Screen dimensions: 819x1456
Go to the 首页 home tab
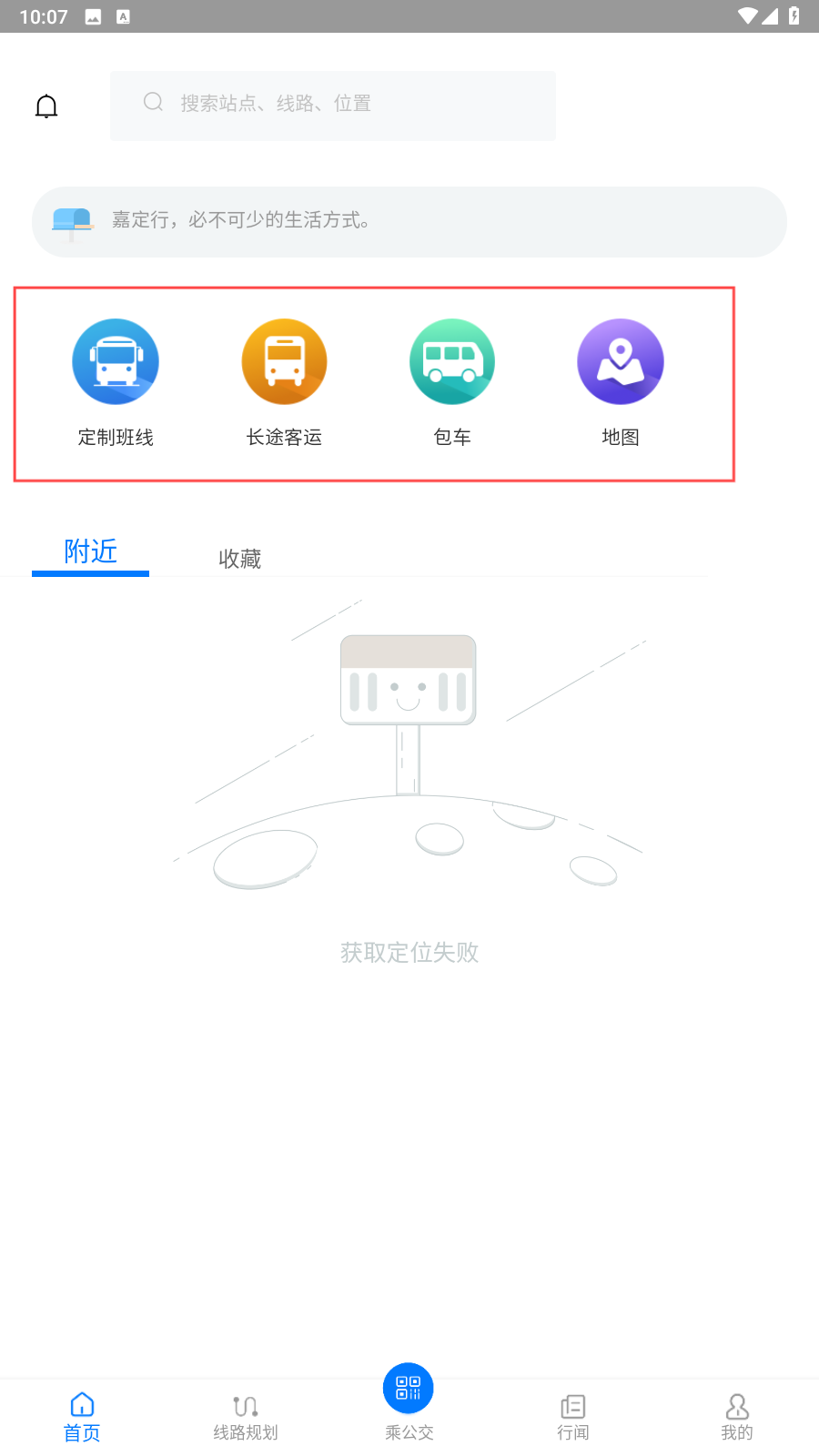(82, 1418)
